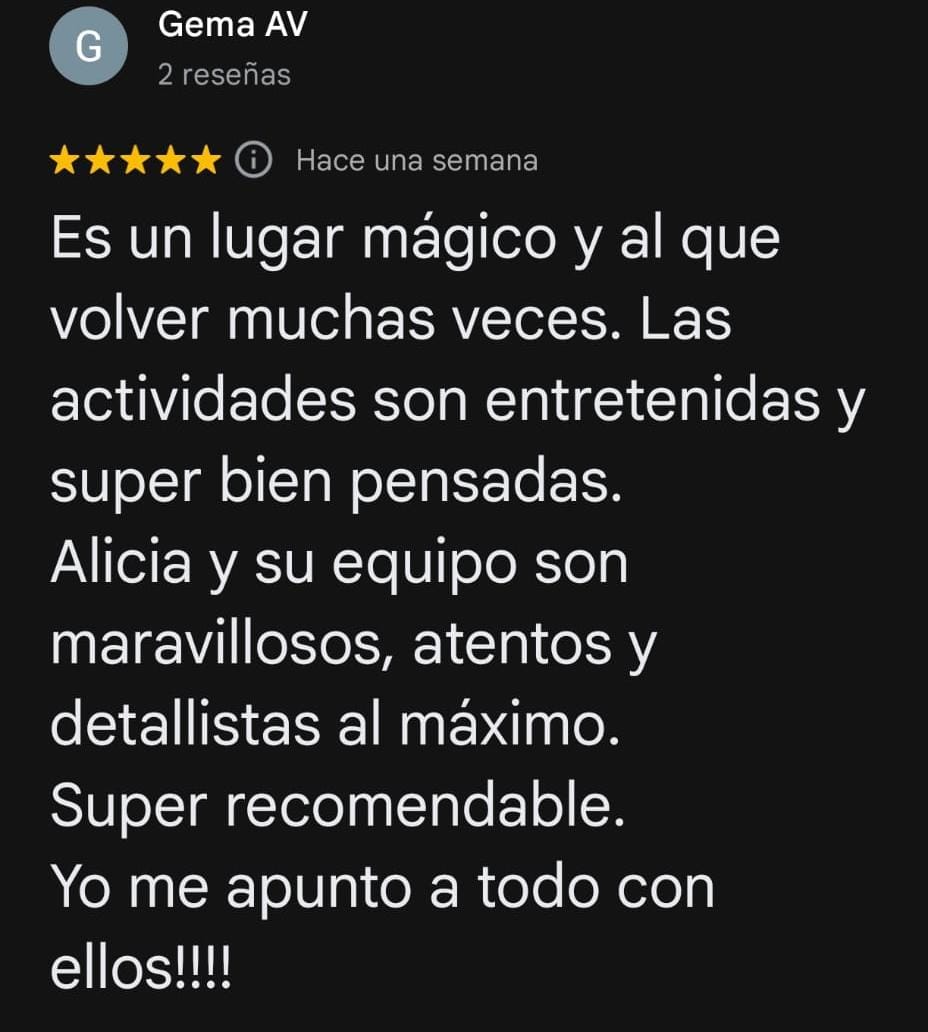928x1032 pixels.
Task: Open Gema AV's reviewer profile
Action: (232, 26)
